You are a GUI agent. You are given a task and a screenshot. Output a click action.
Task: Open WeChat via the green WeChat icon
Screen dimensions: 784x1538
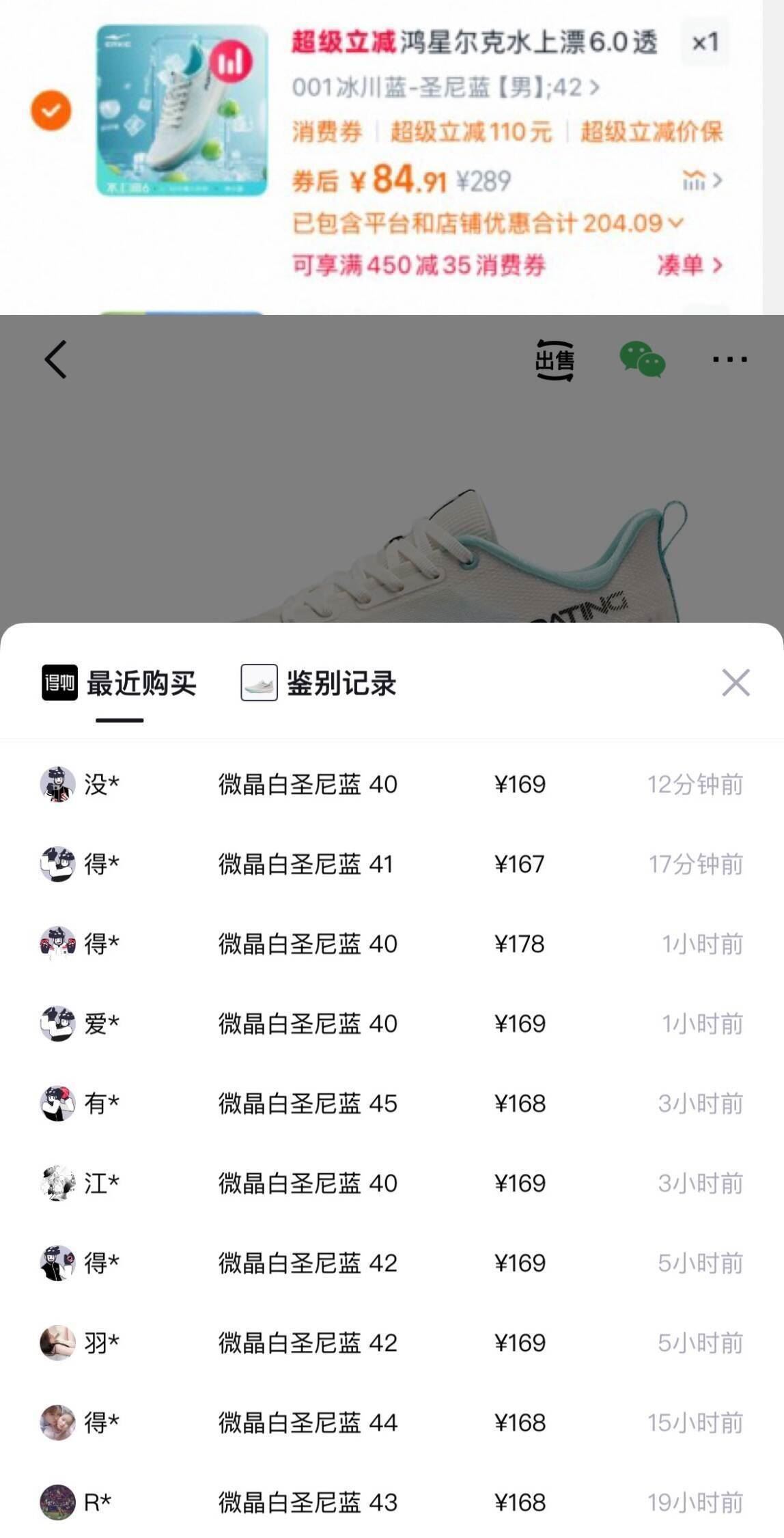pos(644,357)
